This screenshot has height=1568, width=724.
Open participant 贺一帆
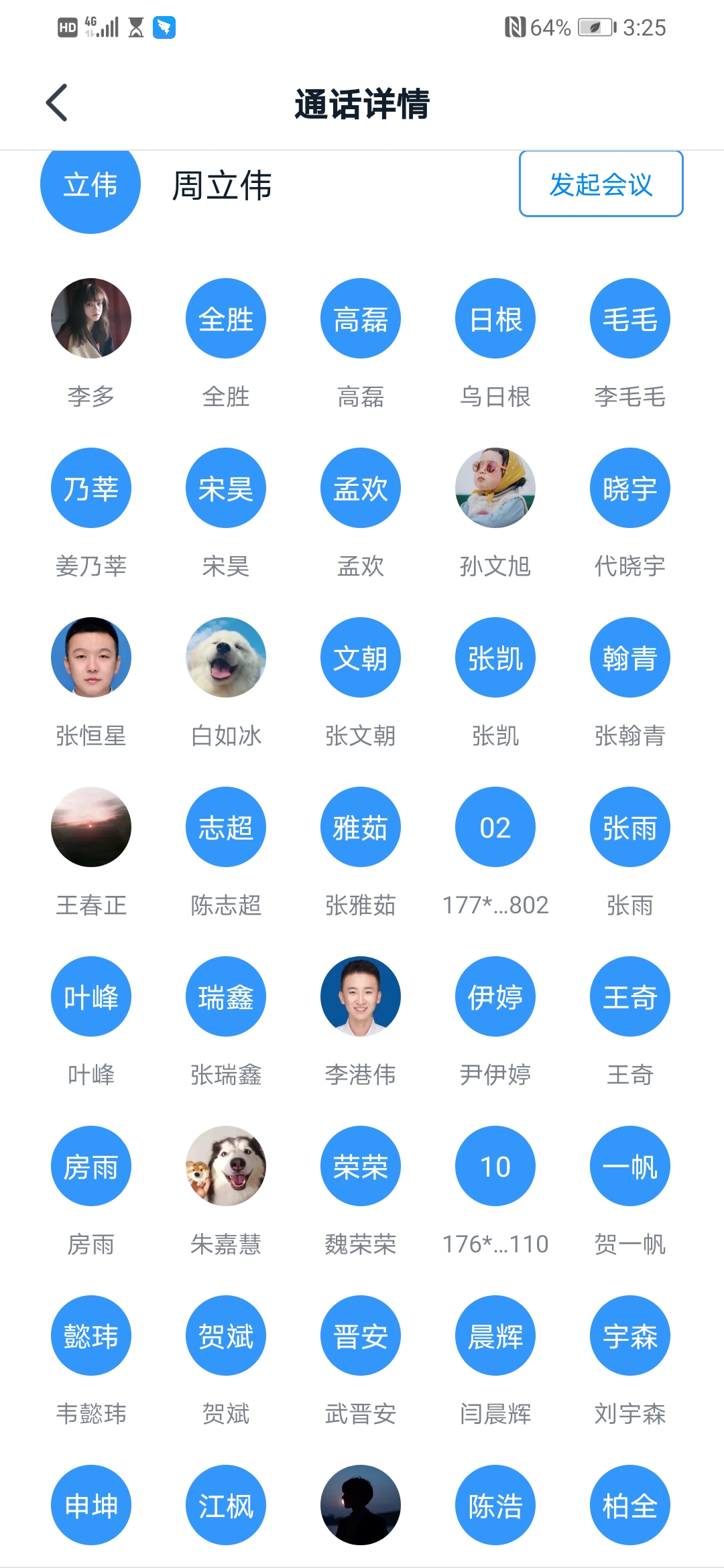point(629,1166)
